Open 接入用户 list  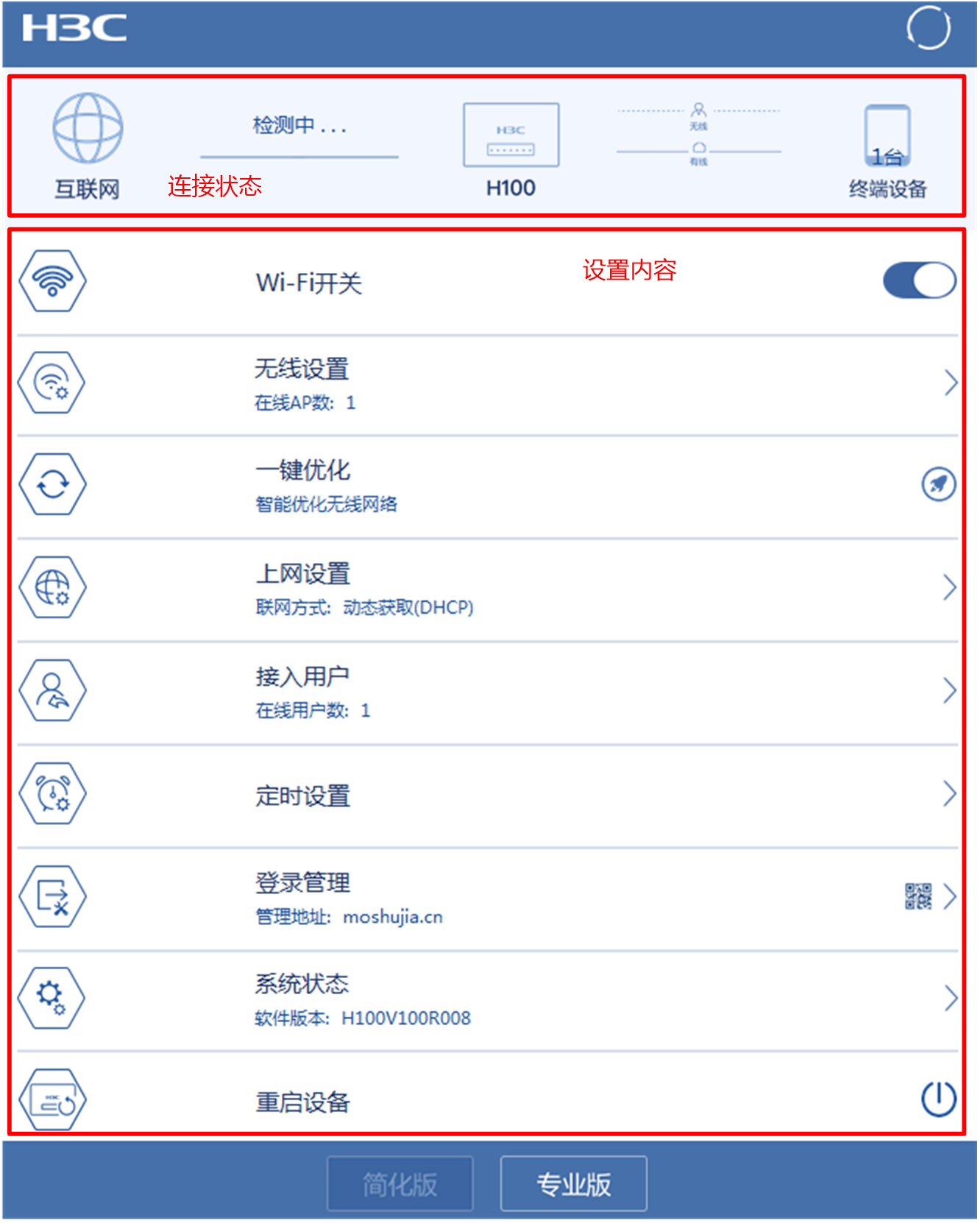tap(486, 691)
